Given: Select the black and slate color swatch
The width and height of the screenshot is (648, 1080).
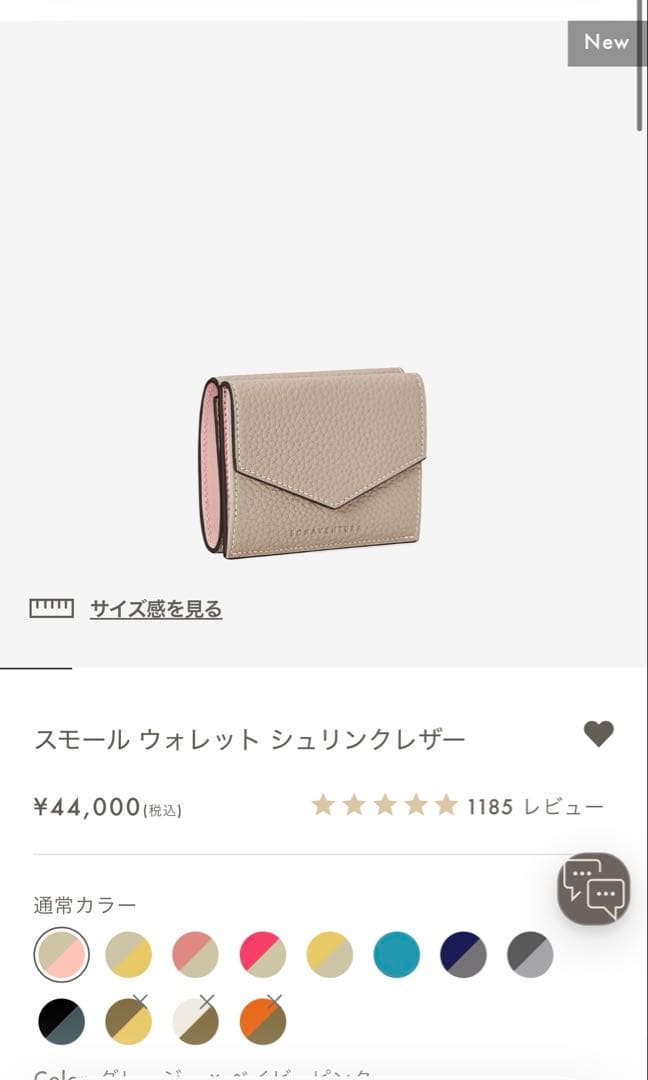Looking at the screenshot, I should 61,1021.
